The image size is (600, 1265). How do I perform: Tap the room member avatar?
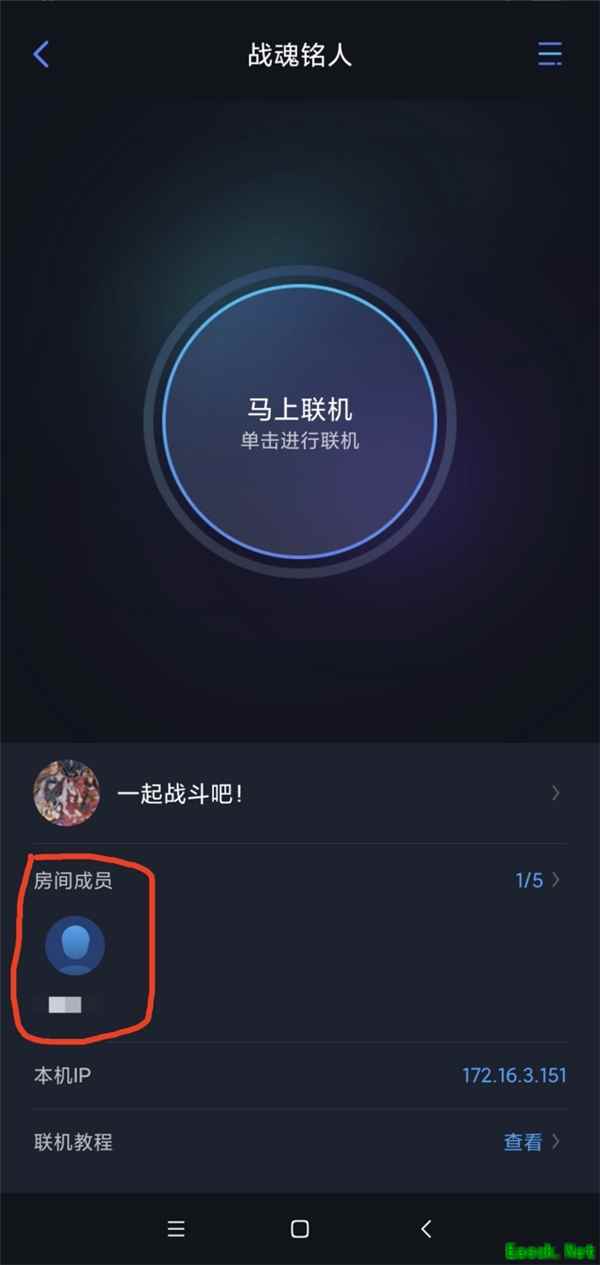click(x=75, y=945)
